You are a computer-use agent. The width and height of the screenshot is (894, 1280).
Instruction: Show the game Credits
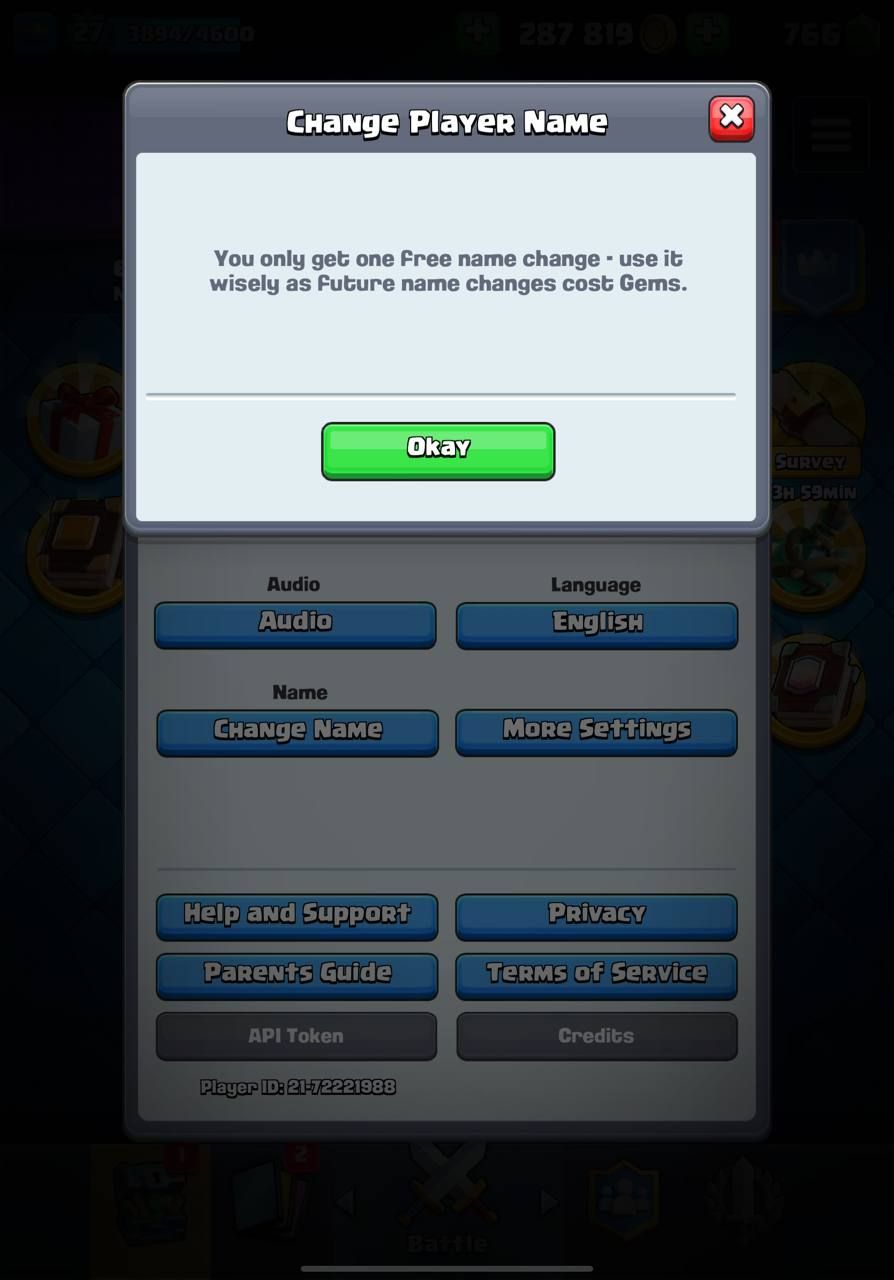point(596,1036)
